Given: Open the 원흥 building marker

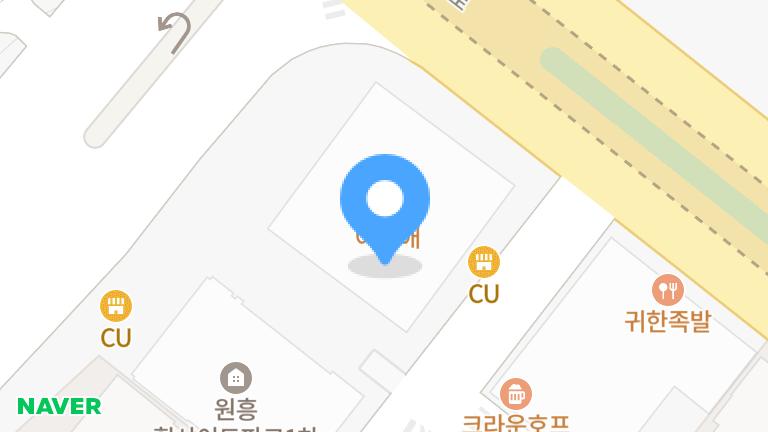Looking at the screenshot, I should click(236, 378).
